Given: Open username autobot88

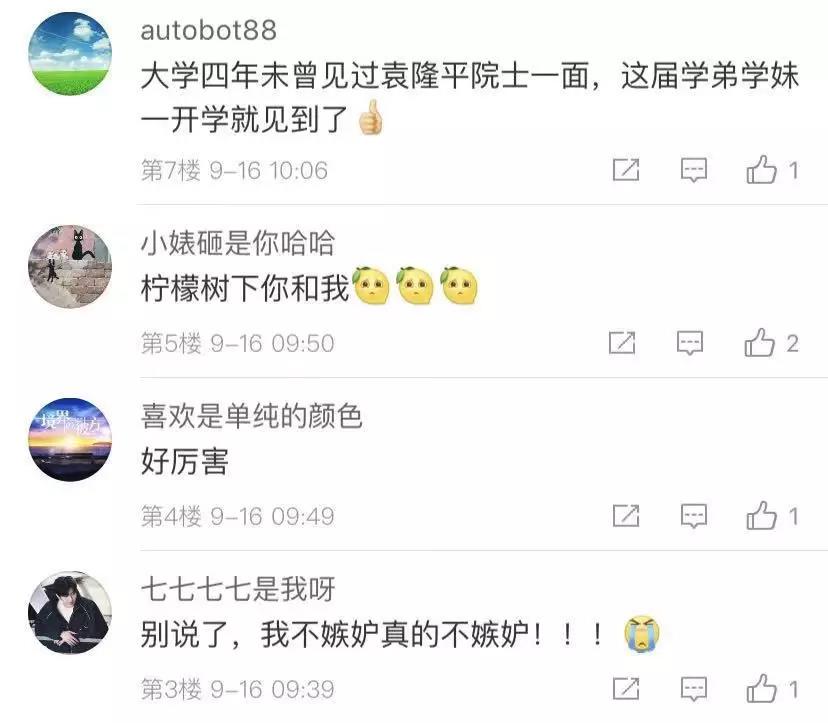Looking at the screenshot, I should pyautogui.click(x=208, y=30).
